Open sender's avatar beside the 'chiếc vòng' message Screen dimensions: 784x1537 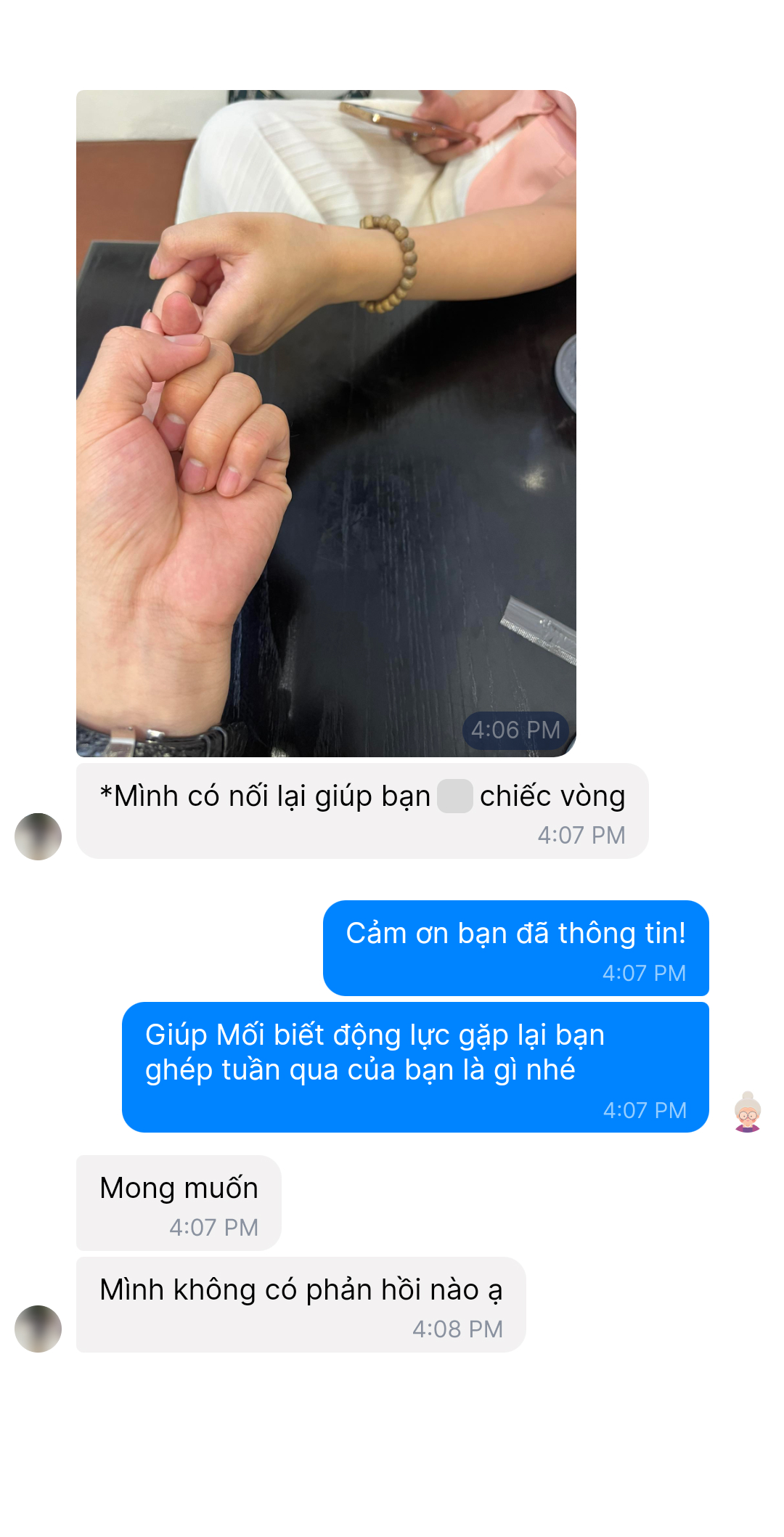tap(38, 836)
